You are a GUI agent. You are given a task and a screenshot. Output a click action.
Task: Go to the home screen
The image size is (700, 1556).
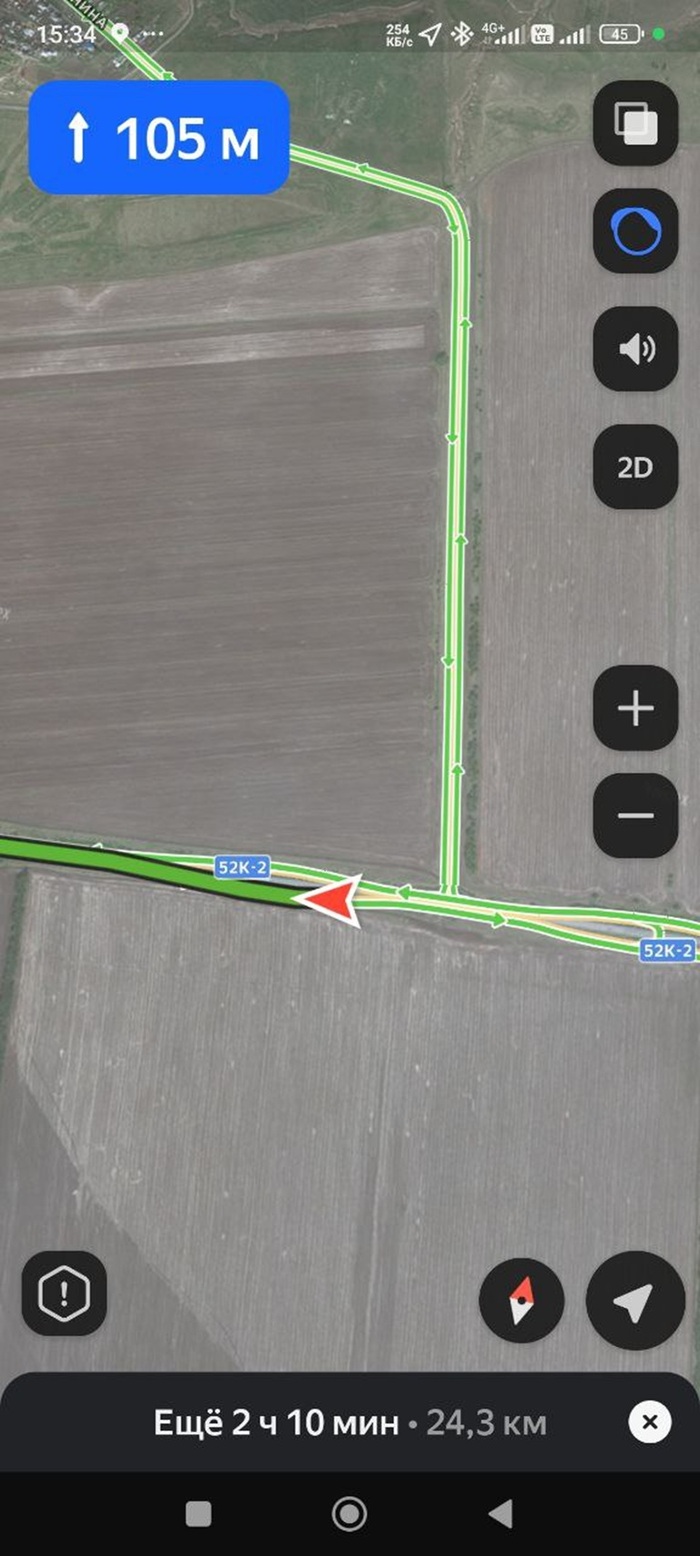coord(349,1513)
